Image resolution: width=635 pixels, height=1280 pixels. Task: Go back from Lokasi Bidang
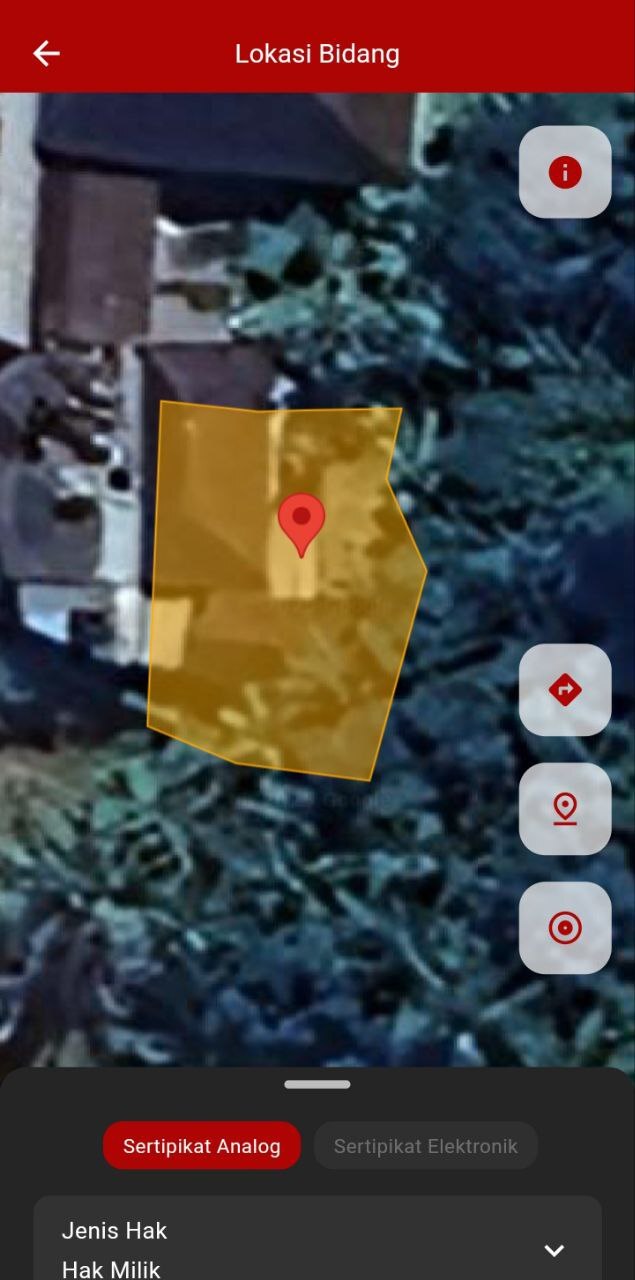46,54
